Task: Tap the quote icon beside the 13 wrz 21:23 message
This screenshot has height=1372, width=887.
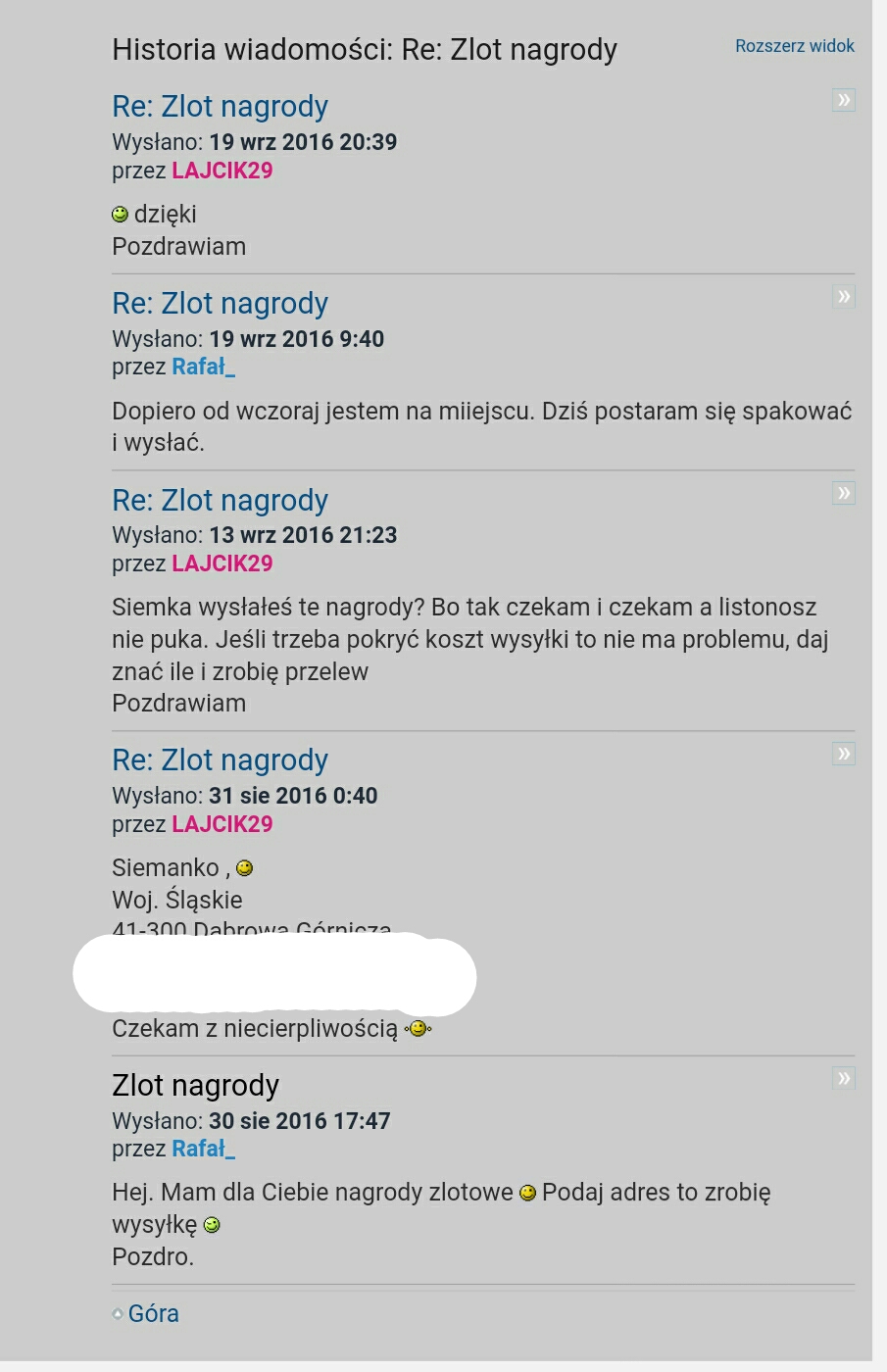Action: [843, 492]
